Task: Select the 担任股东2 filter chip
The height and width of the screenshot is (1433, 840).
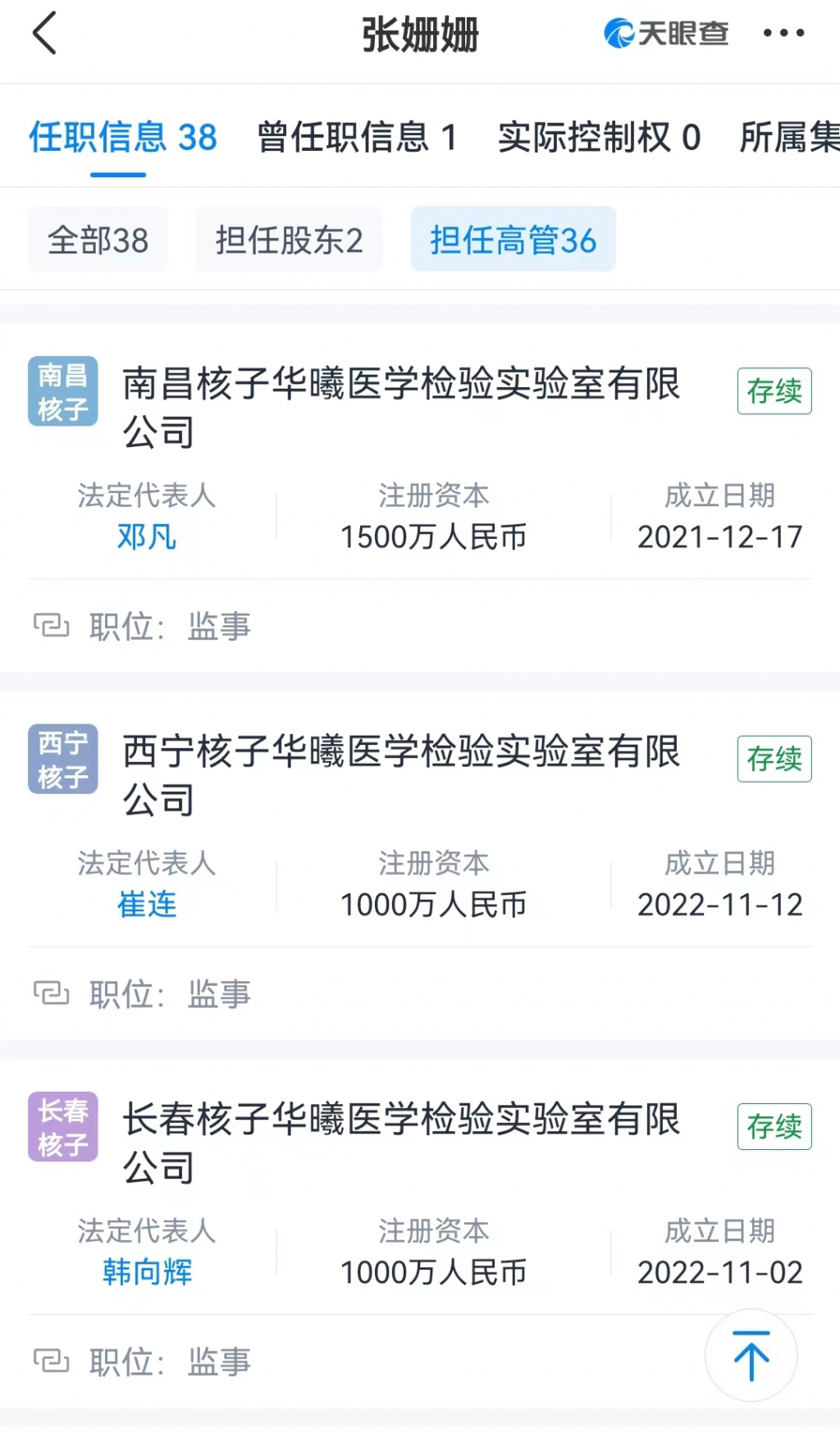Action: click(x=289, y=240)
